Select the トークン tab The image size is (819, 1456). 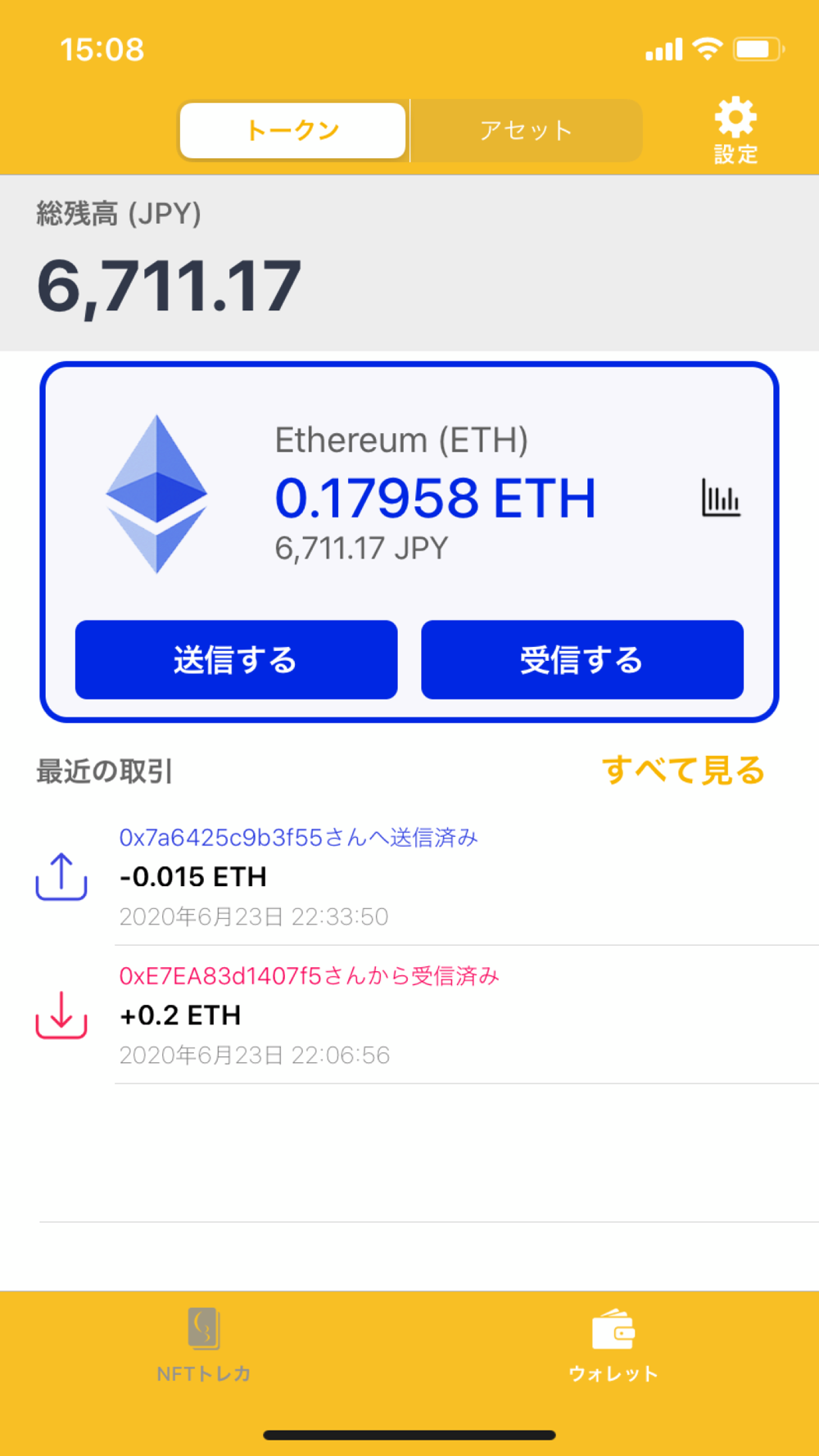(292, 130)
